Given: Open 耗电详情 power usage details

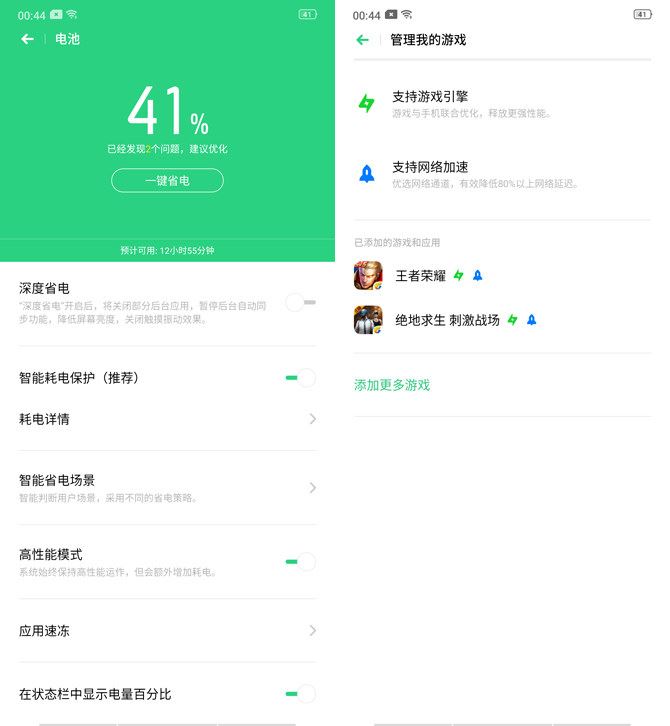Looking at the screenshot, I should coord(167,419).
